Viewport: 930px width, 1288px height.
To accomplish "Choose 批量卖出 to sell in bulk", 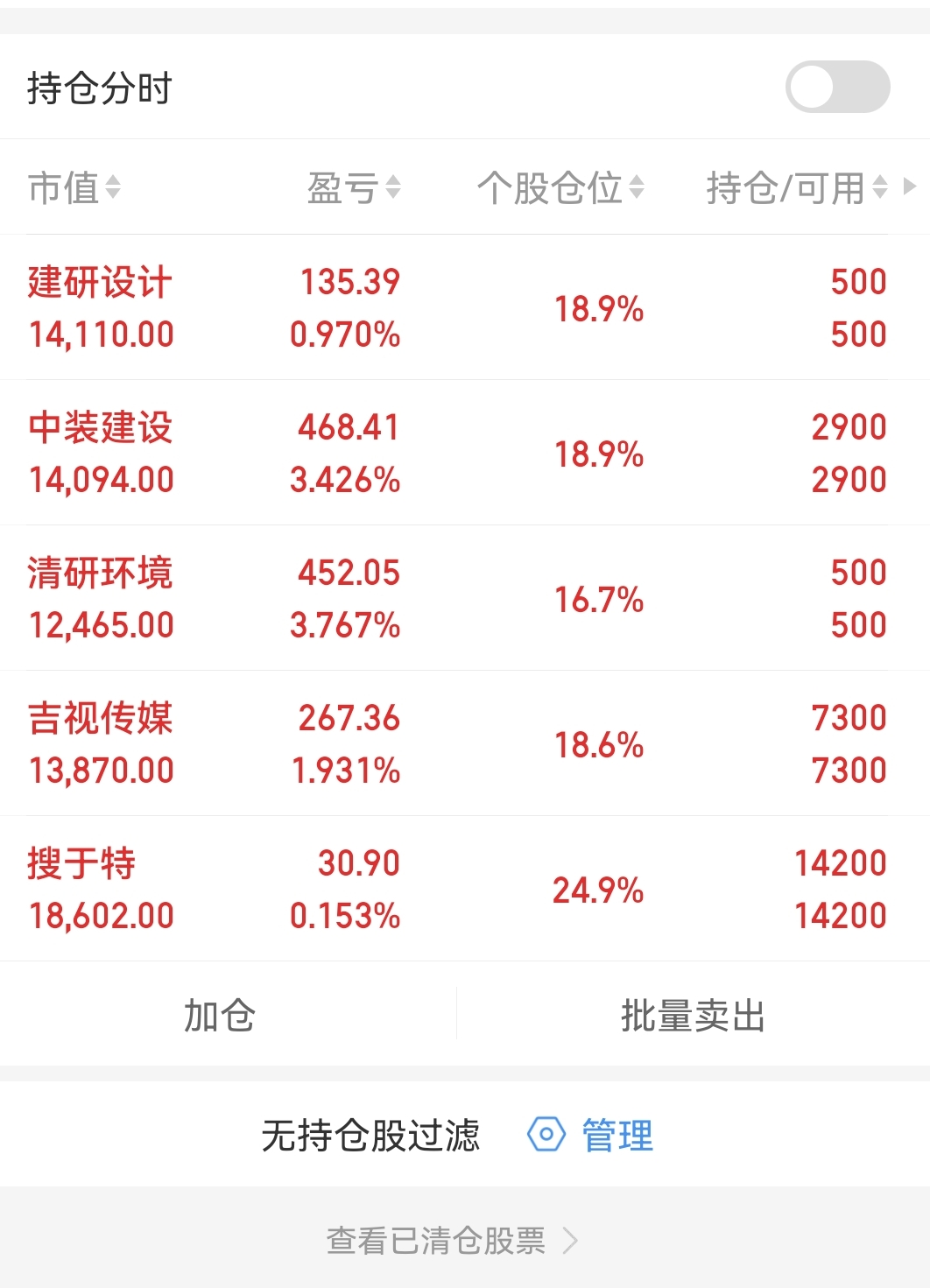I will [x=693, y=1016].
